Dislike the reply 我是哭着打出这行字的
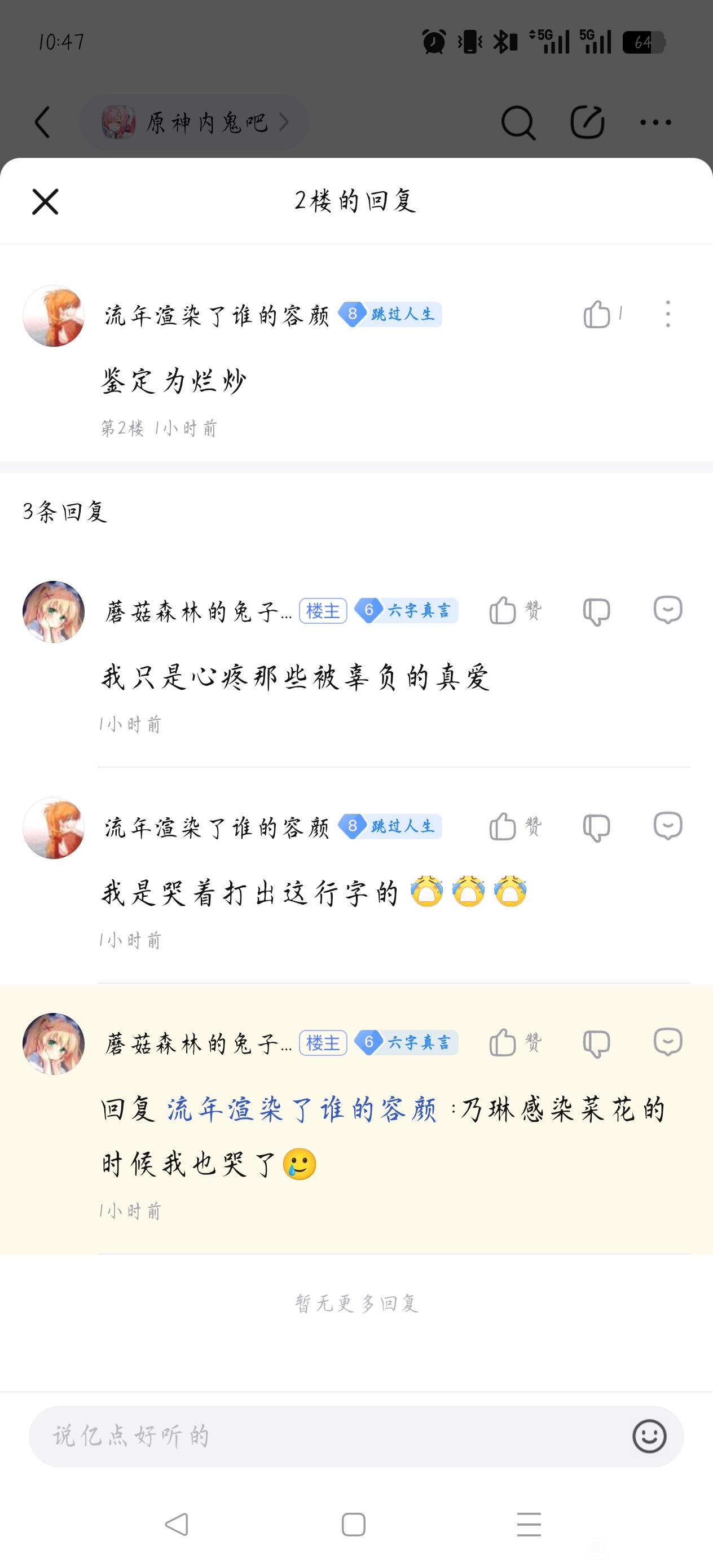This screenshot has width=713, height=1568. [597, 827]
